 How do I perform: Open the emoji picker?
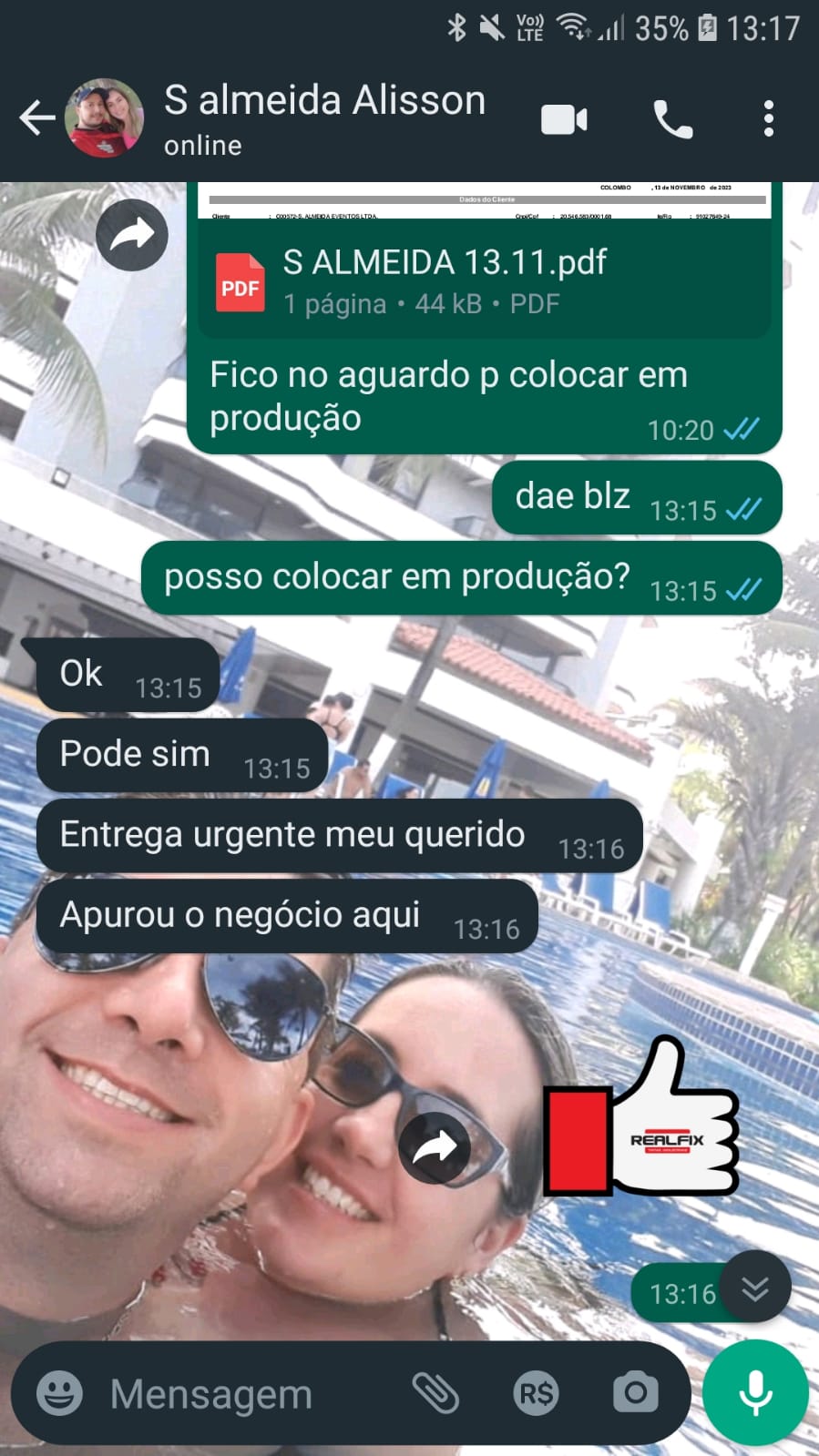[x=59, y=1393]
